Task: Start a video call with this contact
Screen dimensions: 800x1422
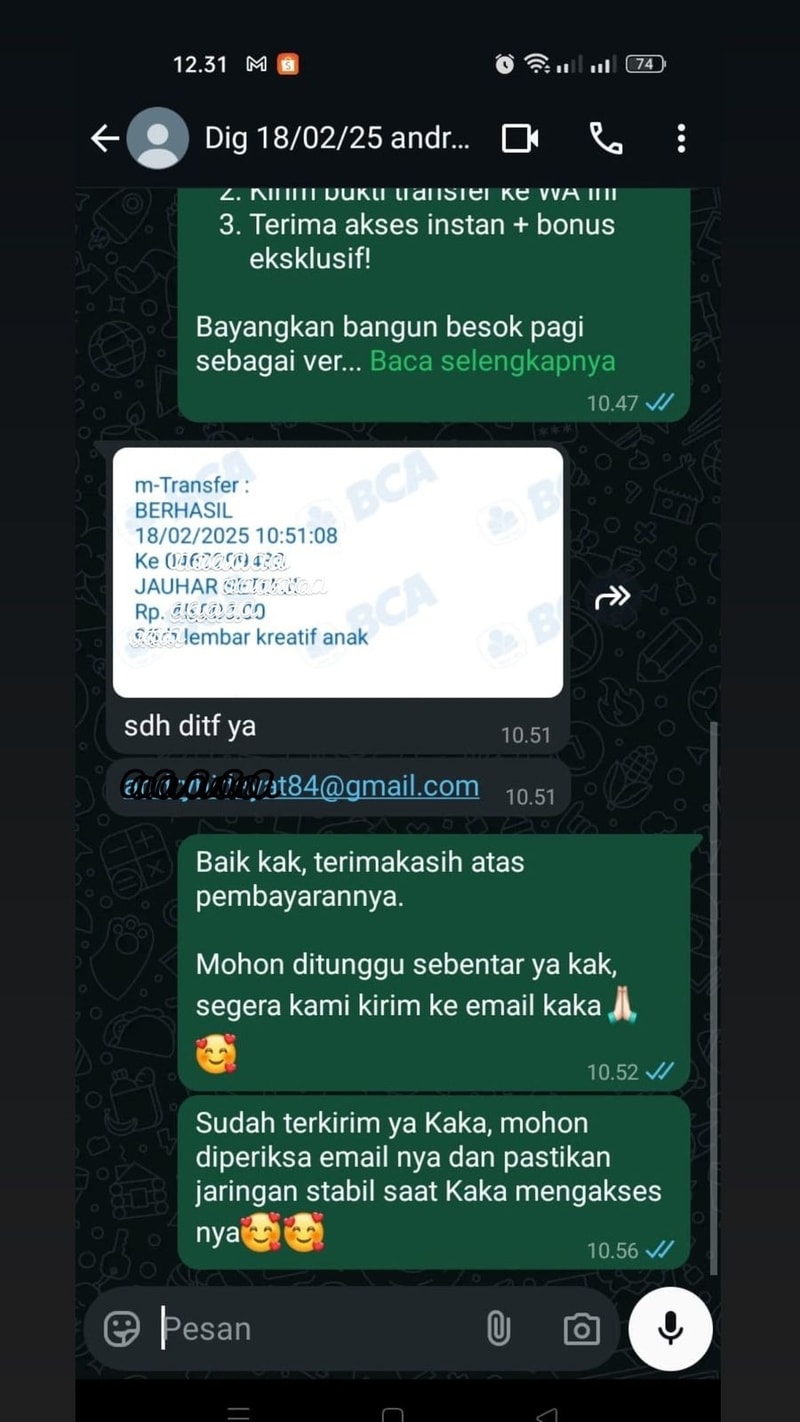Action: click(x=520, y=138)
